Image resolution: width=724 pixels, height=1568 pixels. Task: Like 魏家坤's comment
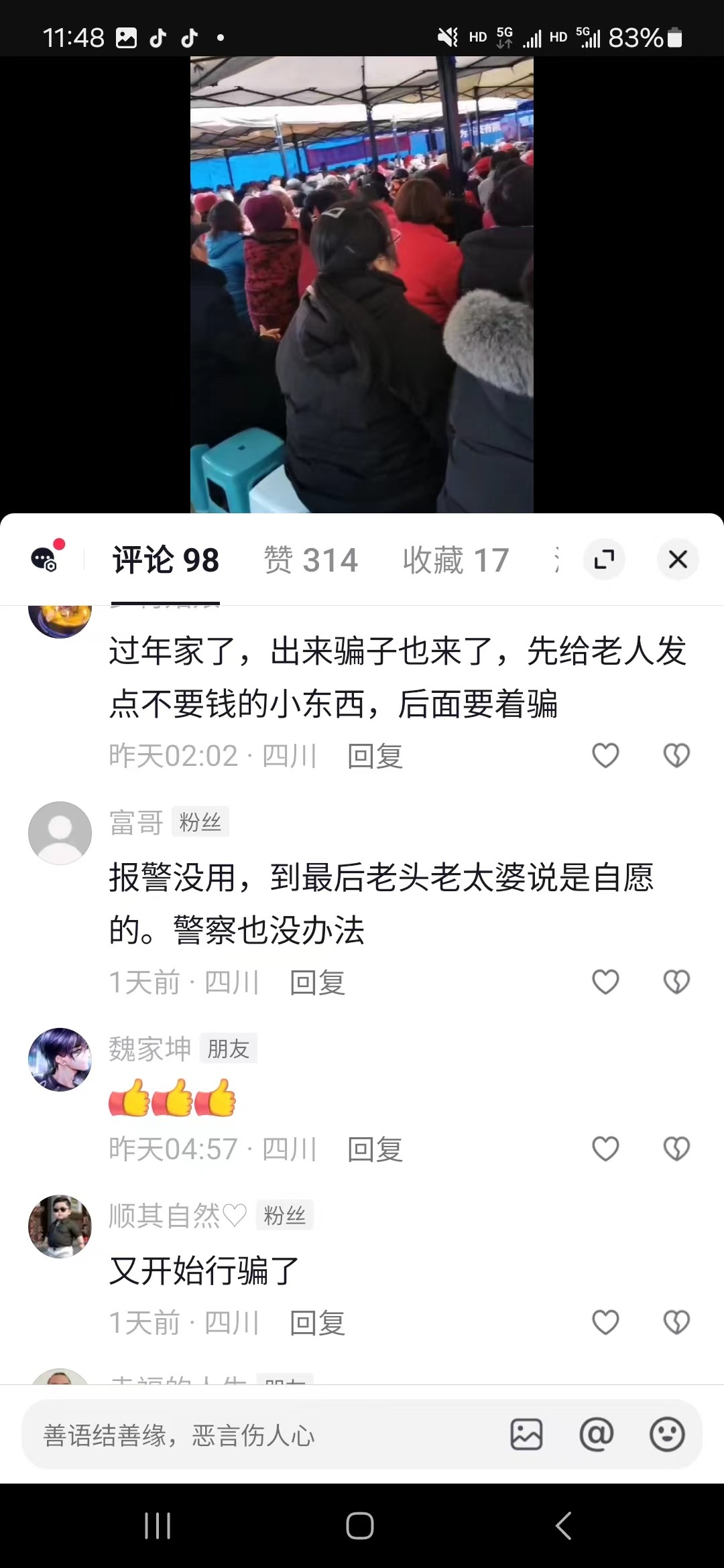coord(605,1149)
